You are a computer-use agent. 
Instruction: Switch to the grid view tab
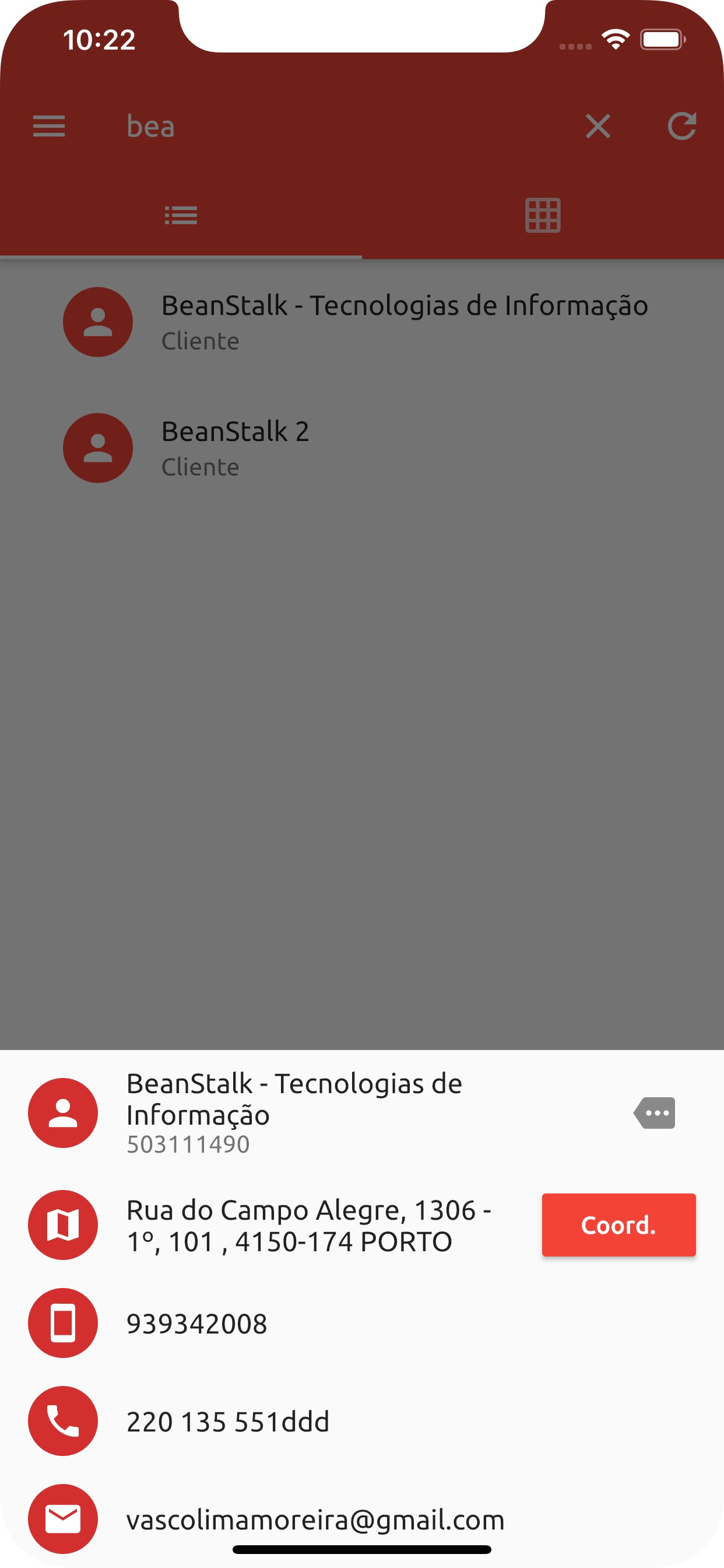pos(543,215)
